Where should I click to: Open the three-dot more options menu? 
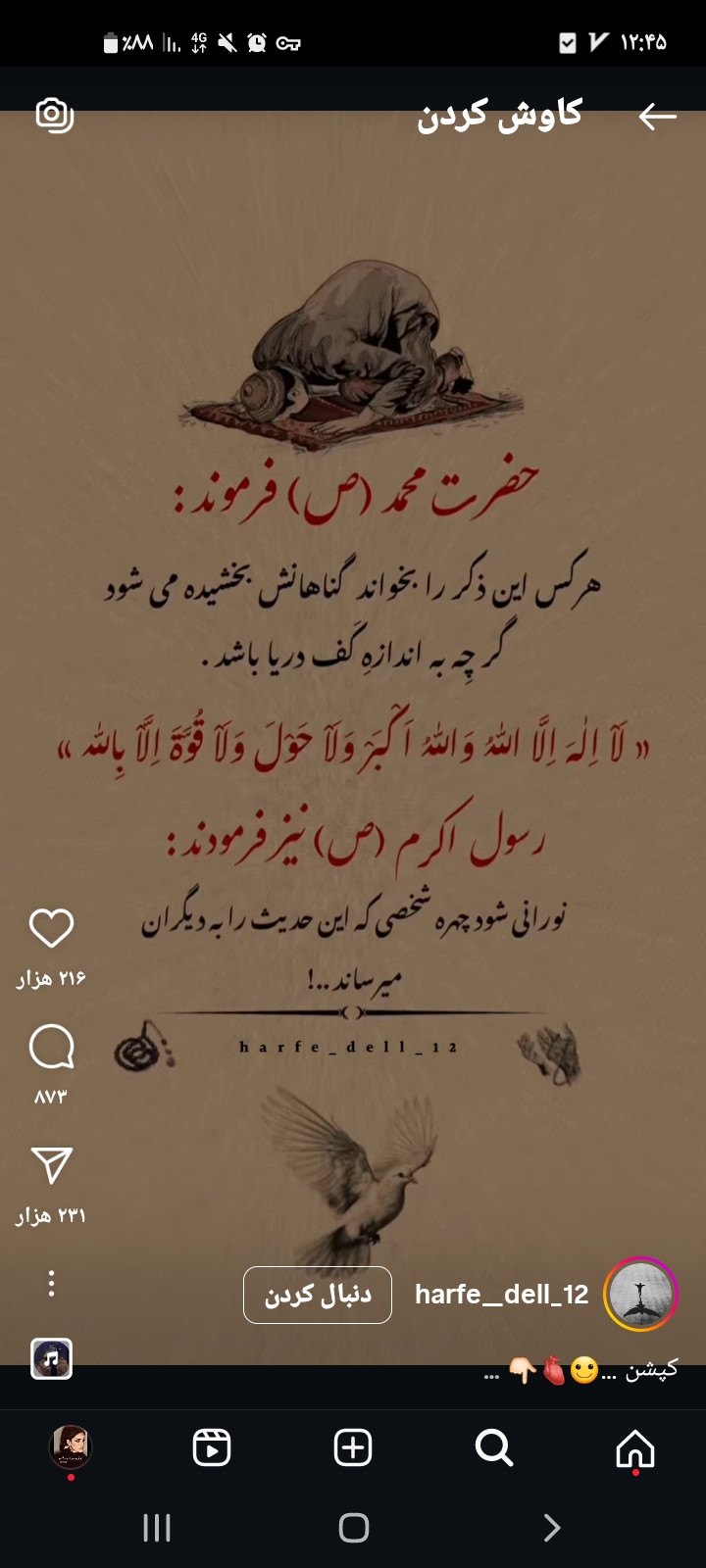click(x=51, y=1283)
